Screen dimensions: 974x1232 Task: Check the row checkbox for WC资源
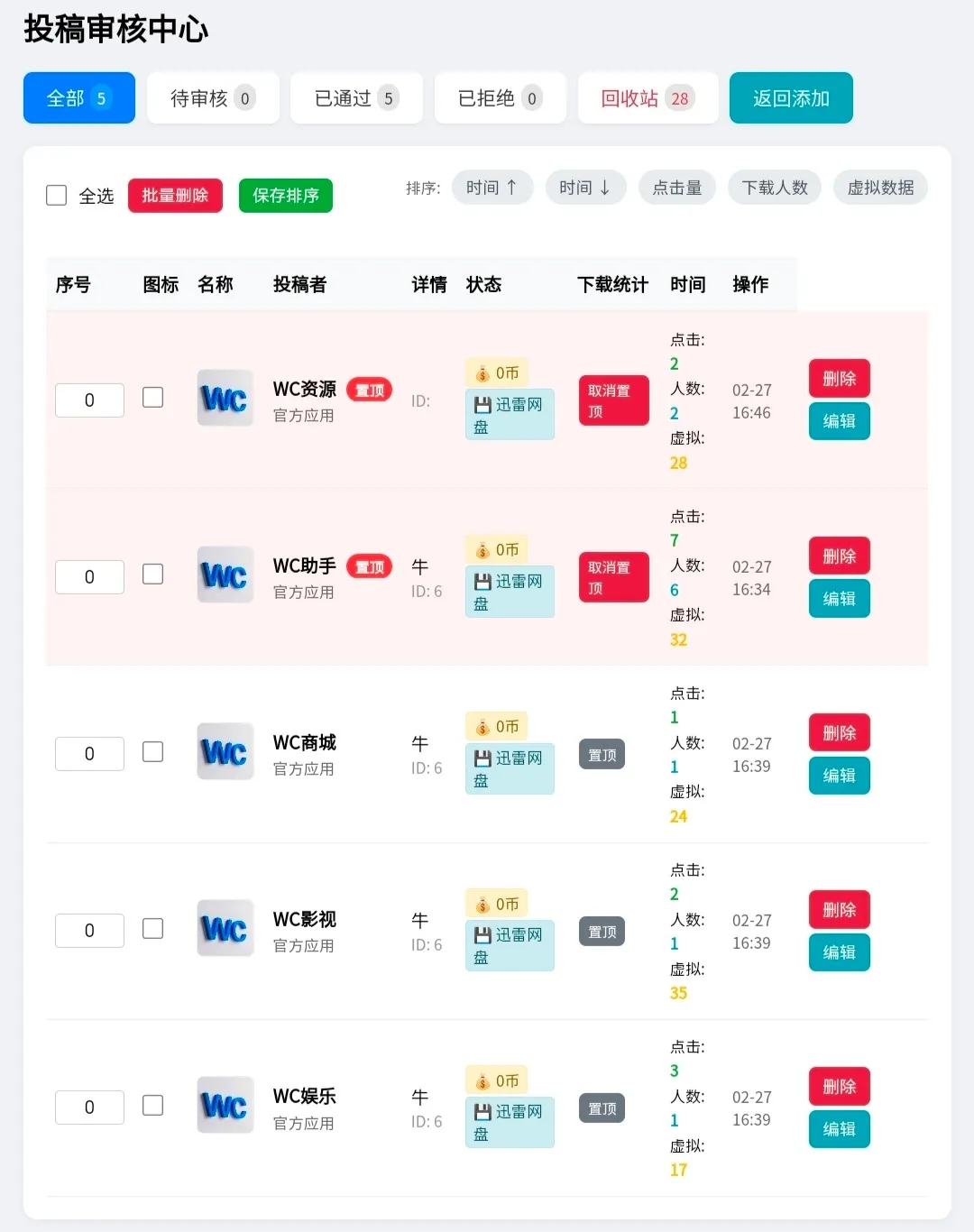(152, 397)
